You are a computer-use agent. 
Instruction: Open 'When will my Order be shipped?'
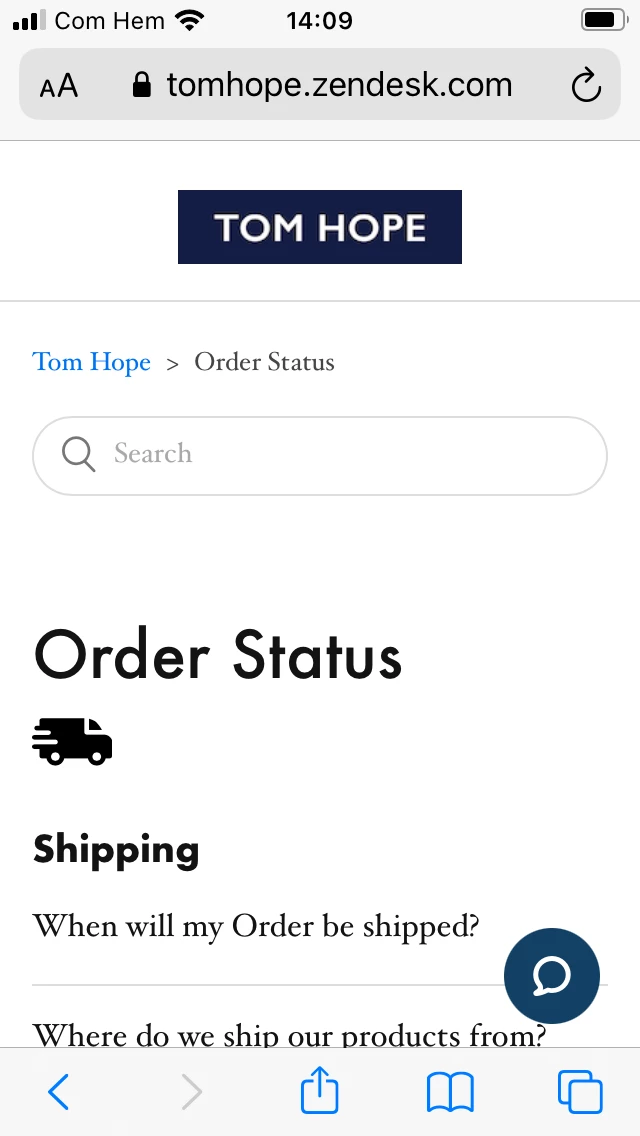(256, 926)
